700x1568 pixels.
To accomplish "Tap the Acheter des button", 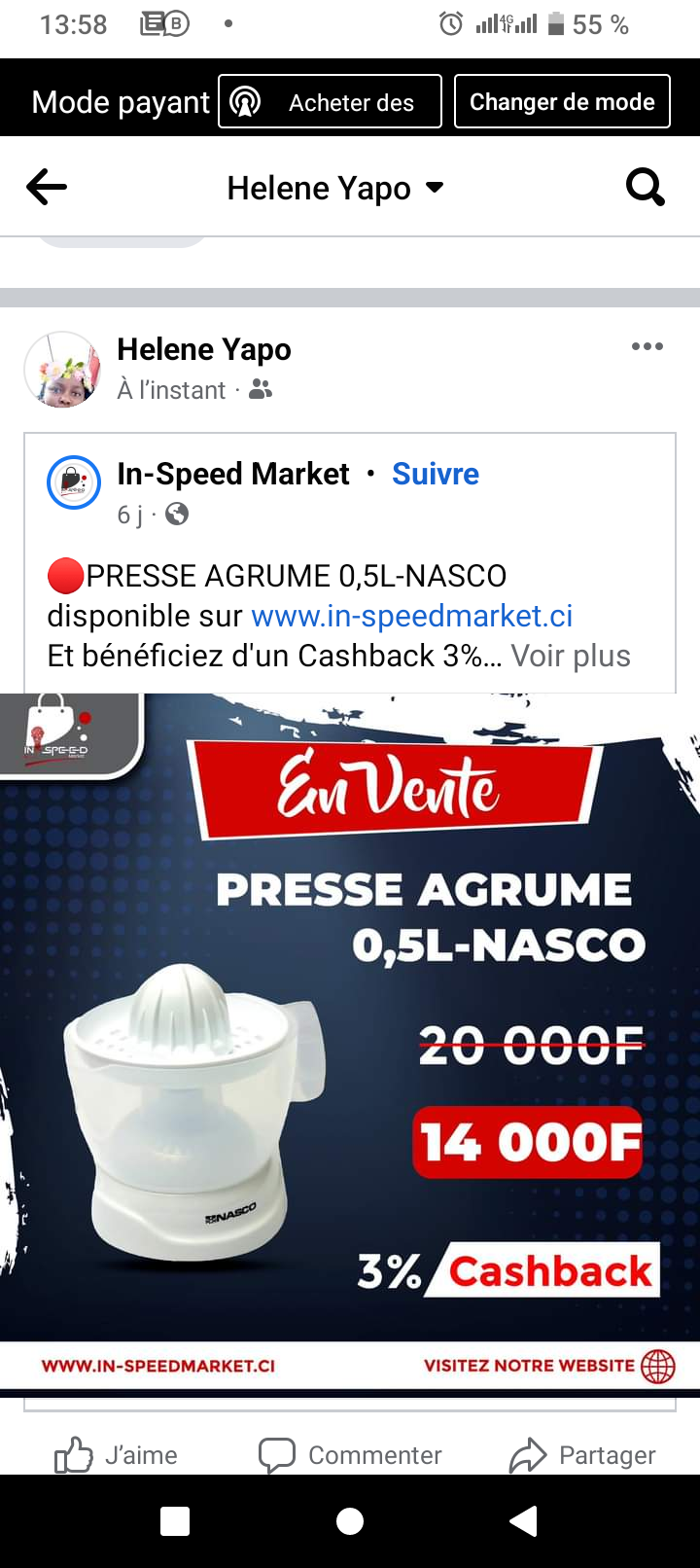I will click(x=330, y=102).
